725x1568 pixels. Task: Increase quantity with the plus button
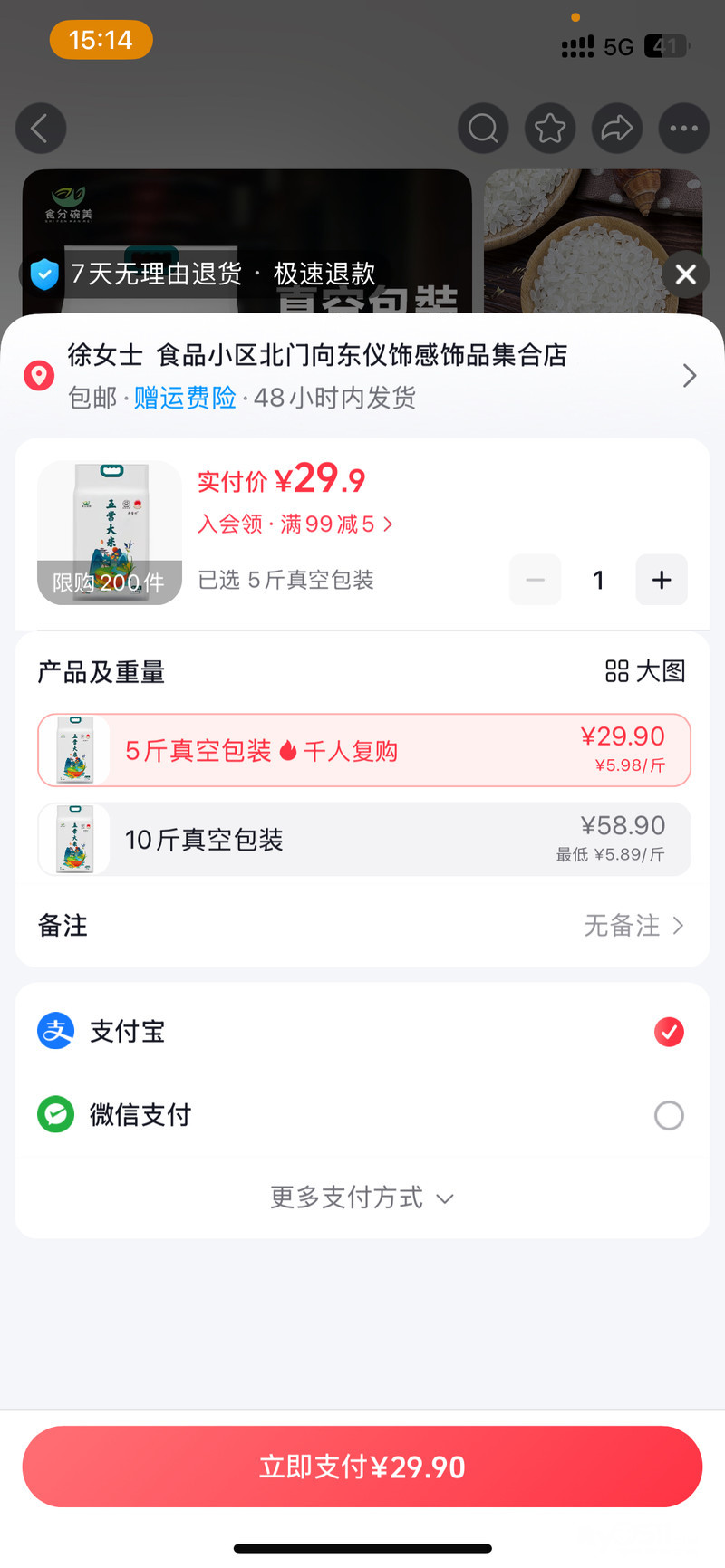tap(662, 580)
